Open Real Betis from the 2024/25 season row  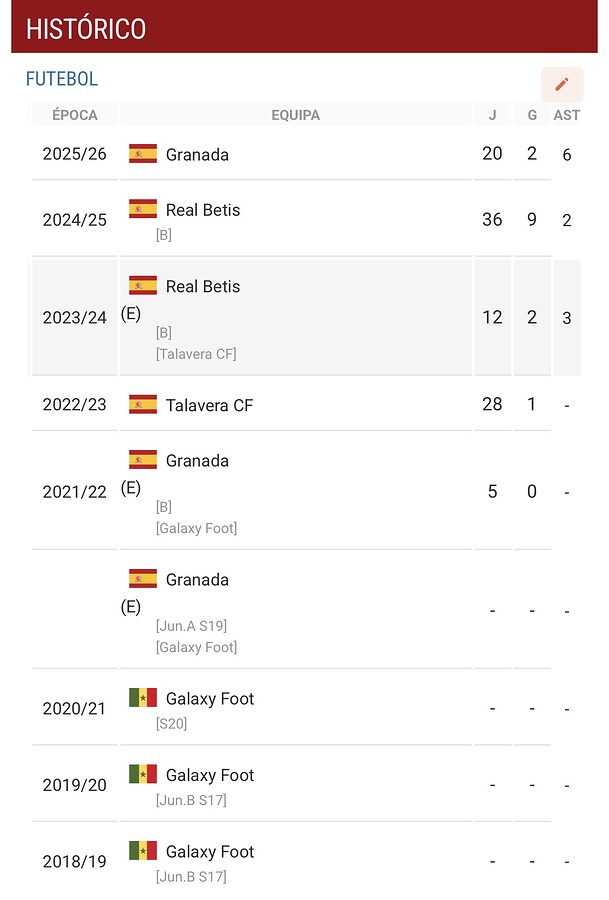203,210
